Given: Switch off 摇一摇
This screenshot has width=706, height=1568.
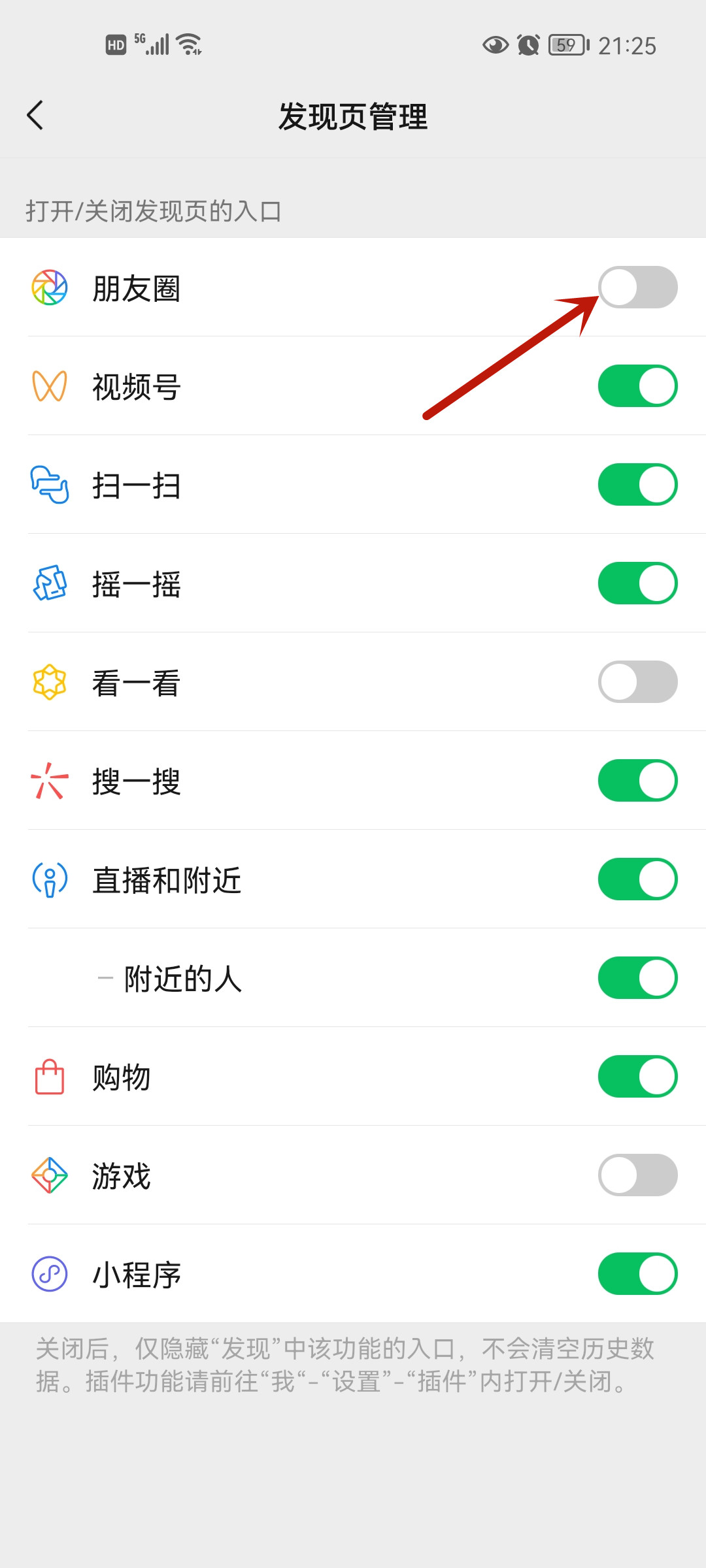Looking at the screenshot, I should point(637,583).
